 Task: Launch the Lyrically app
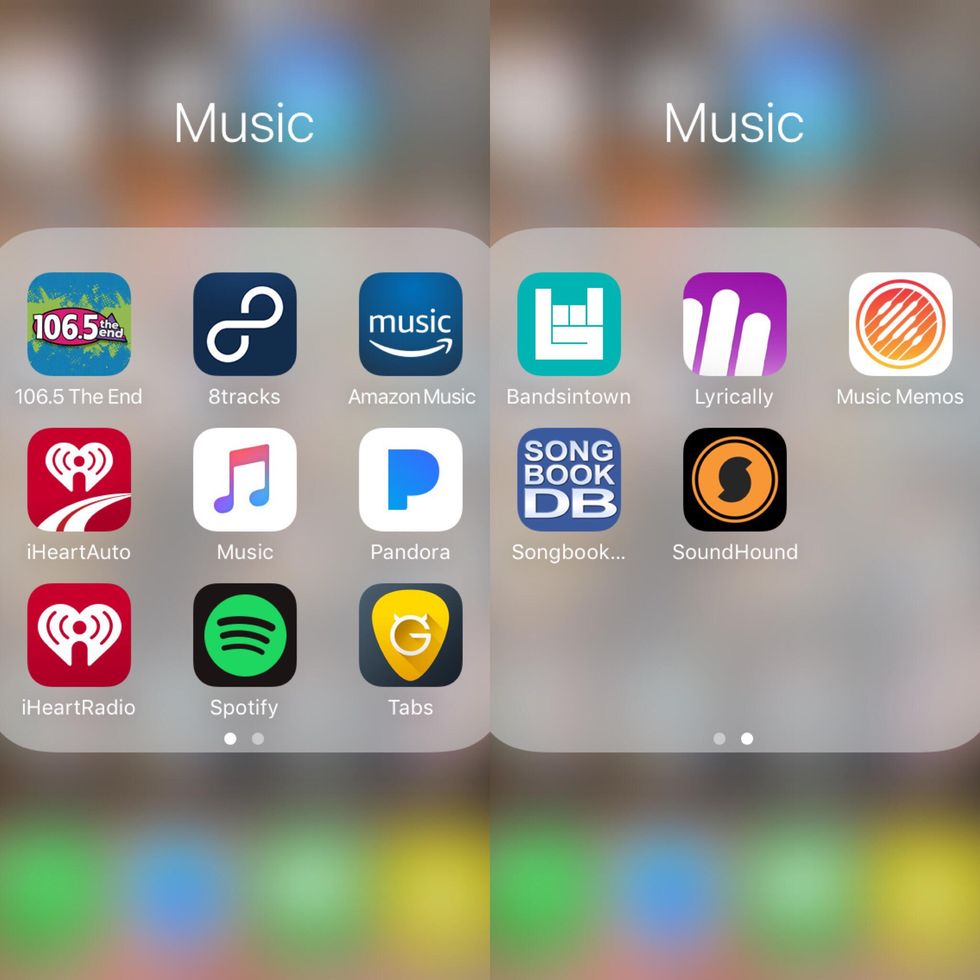(x=734, y=324)
